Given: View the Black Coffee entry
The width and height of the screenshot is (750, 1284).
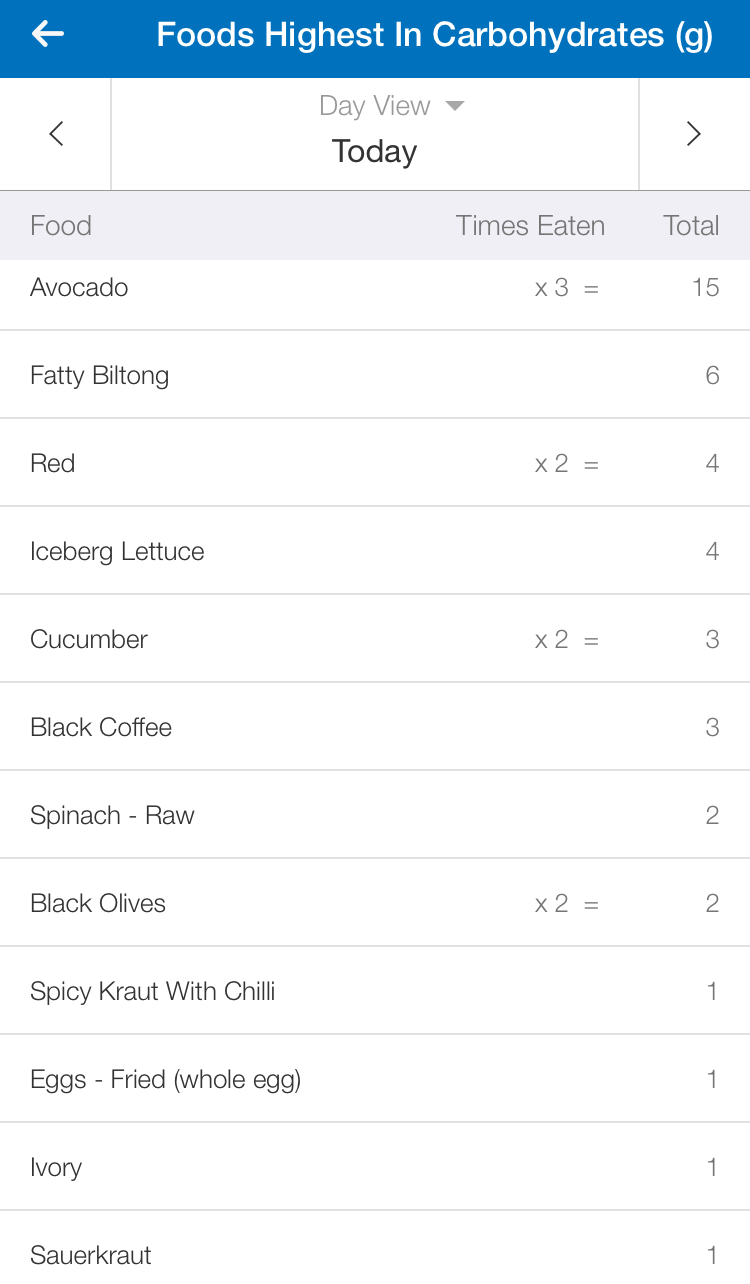Looking at the screenshot, I should click(x=375, y=727).
